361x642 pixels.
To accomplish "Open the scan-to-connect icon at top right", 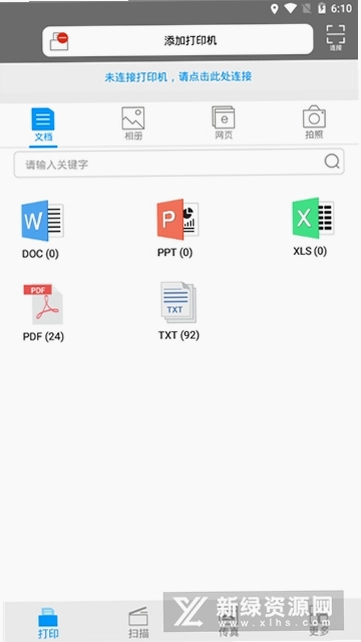I will pos(336,37).
